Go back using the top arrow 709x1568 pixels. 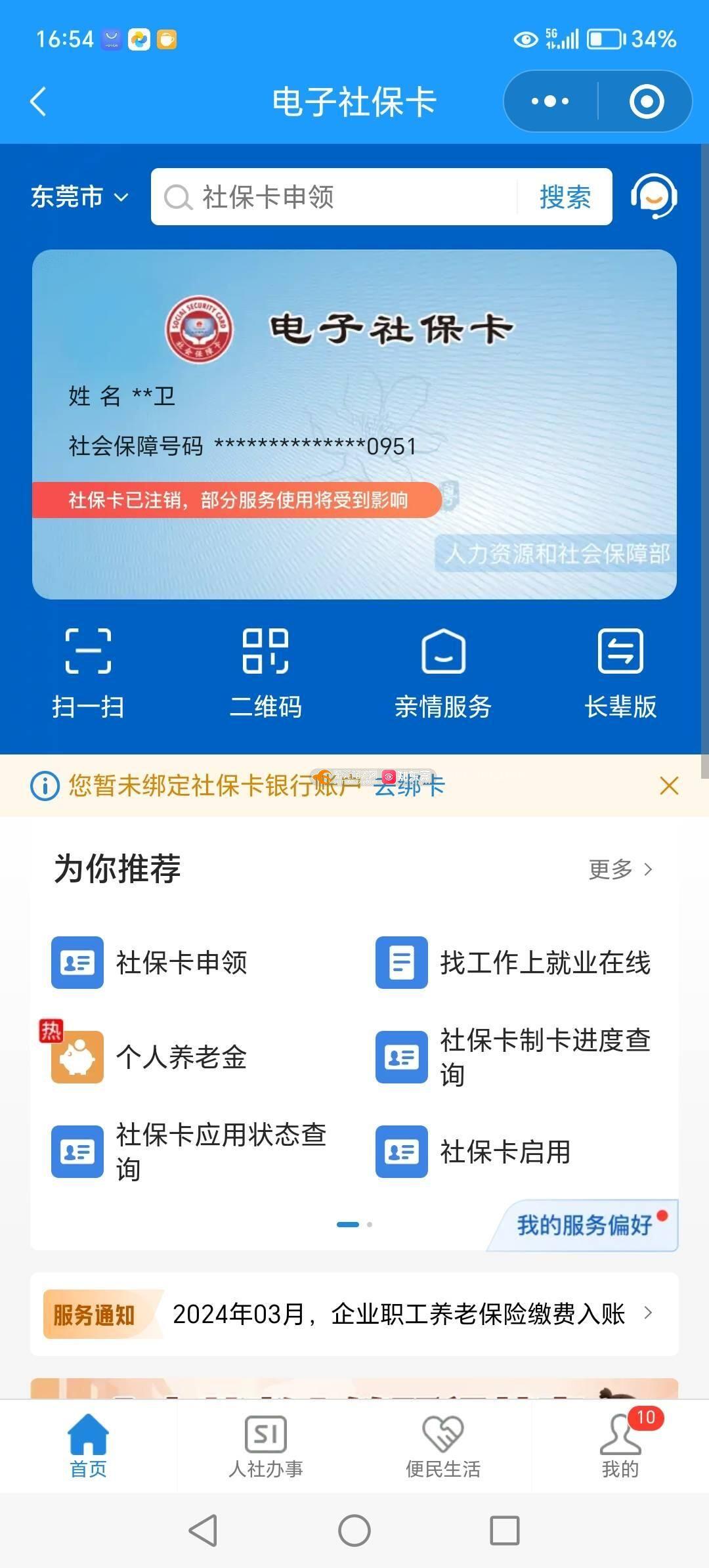38,102
